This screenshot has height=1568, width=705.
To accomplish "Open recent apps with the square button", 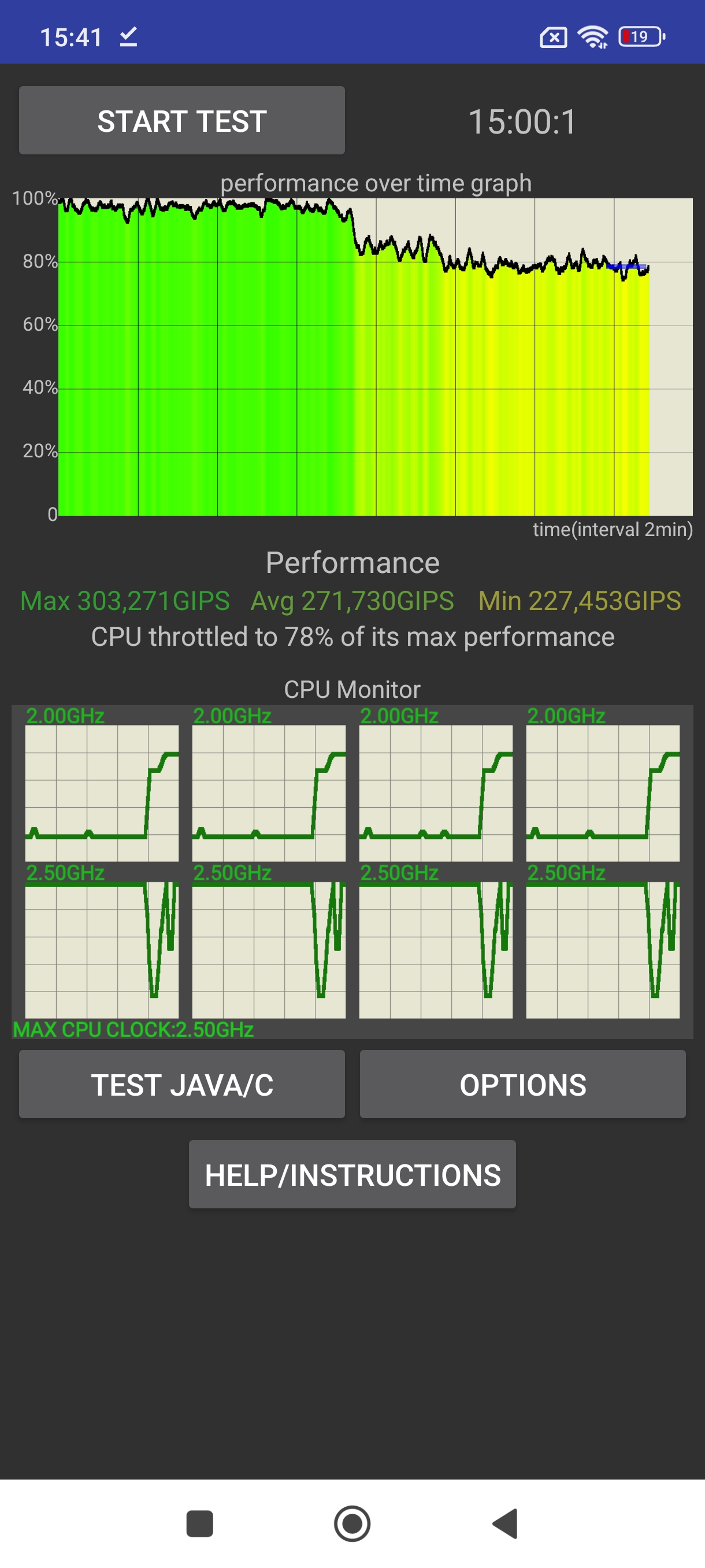I will click(x=199, y=1523).
